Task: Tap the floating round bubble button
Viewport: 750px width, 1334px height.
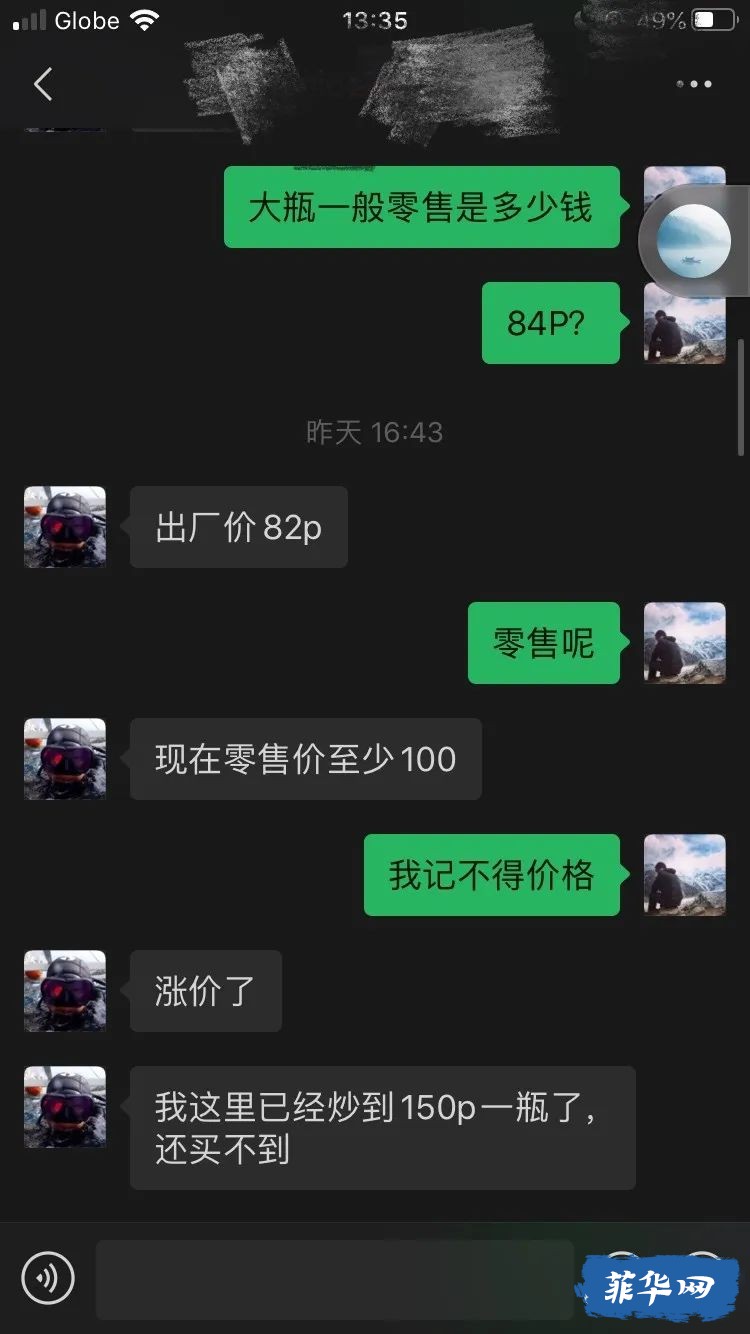Action: click(695, 240)
